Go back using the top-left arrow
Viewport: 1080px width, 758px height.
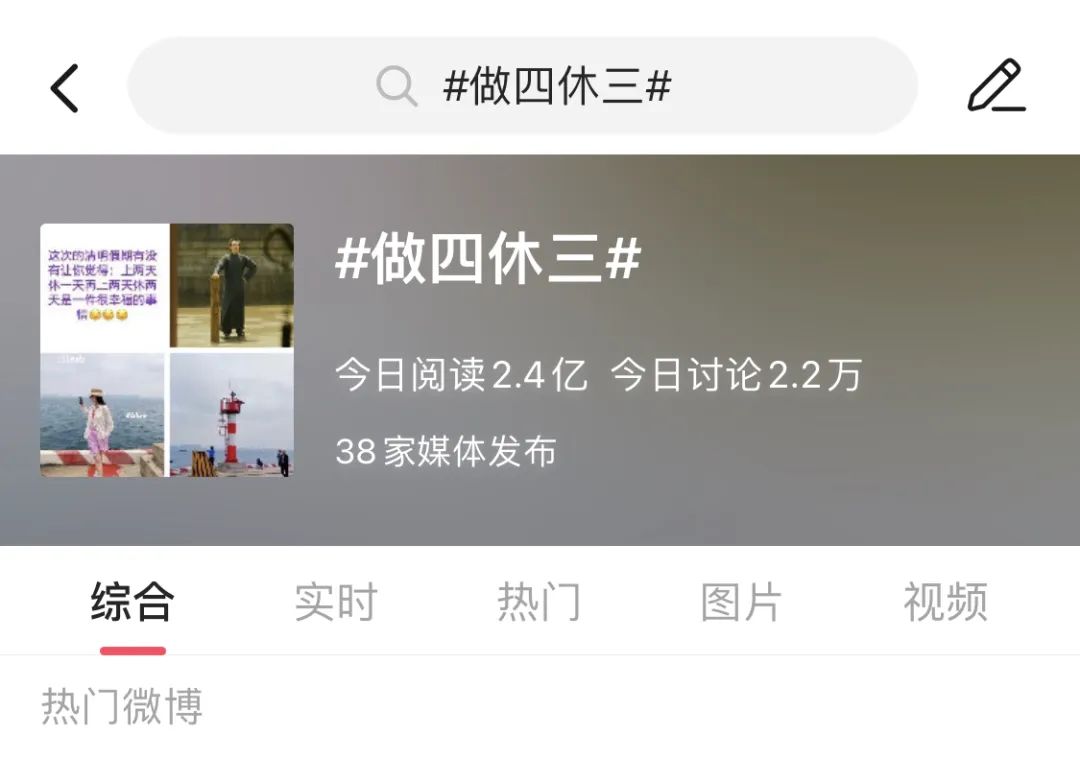65,88
